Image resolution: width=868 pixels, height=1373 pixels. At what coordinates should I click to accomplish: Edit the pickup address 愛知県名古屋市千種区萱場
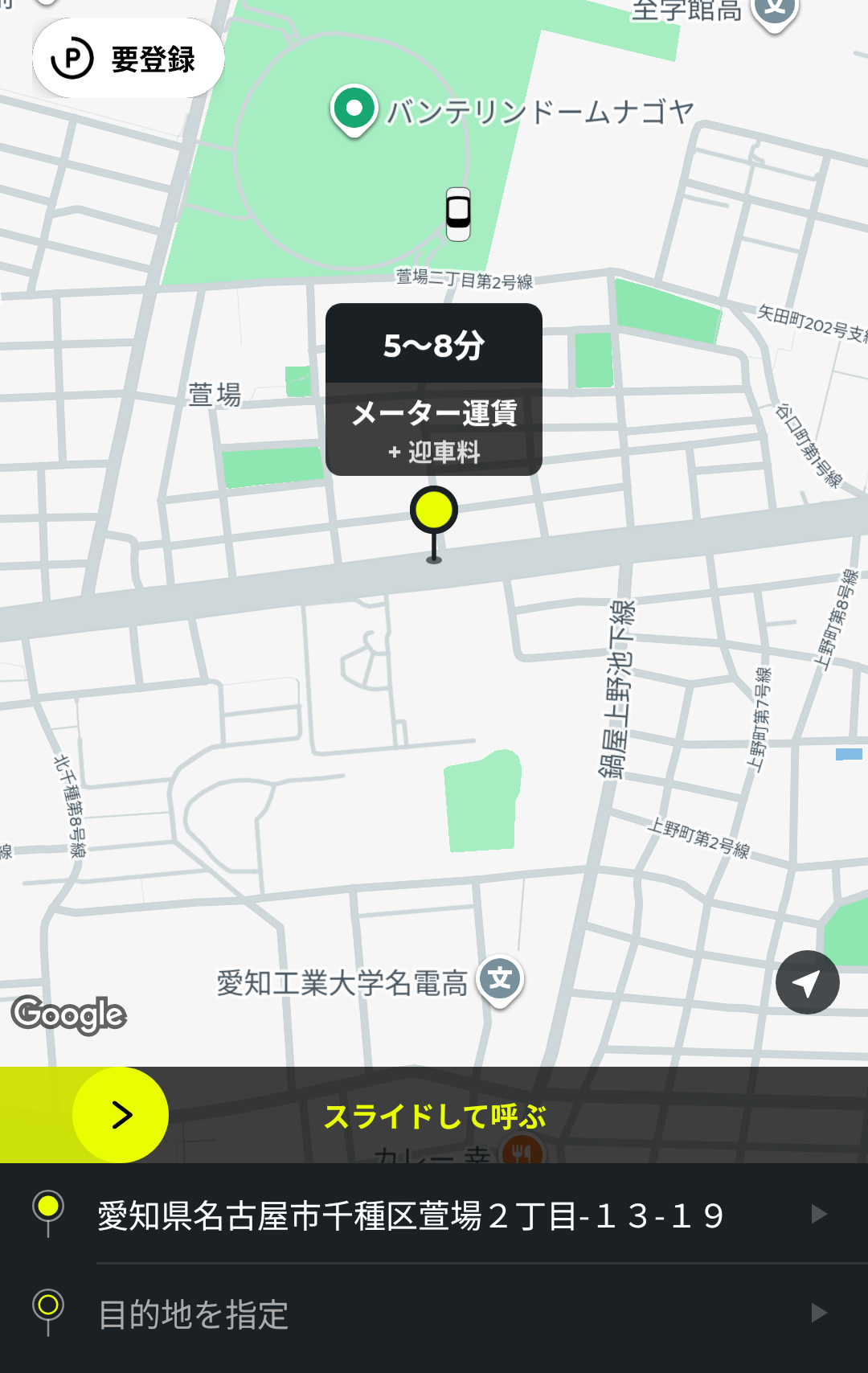pyautogui.click(x=434, y=1215)
